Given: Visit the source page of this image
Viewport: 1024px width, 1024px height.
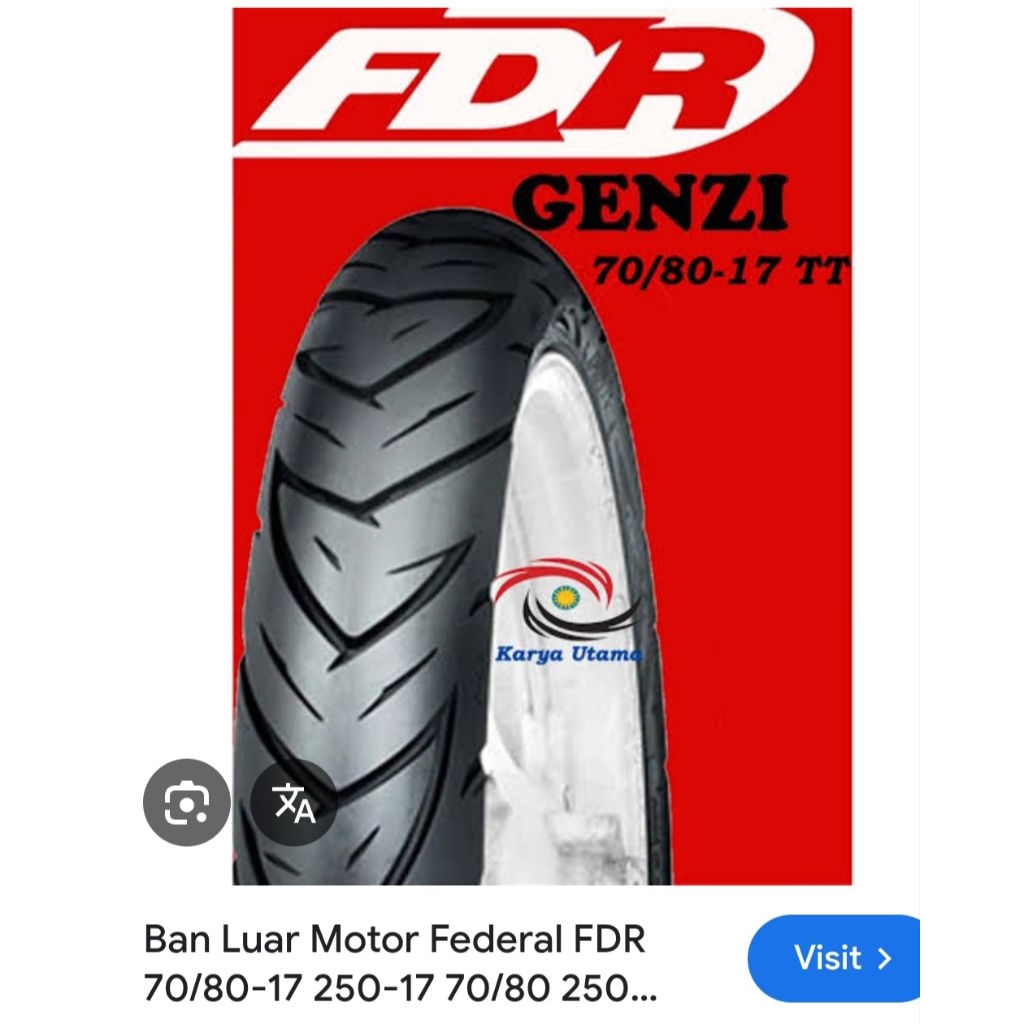Looking at the screenshot, I should [833, 958].
